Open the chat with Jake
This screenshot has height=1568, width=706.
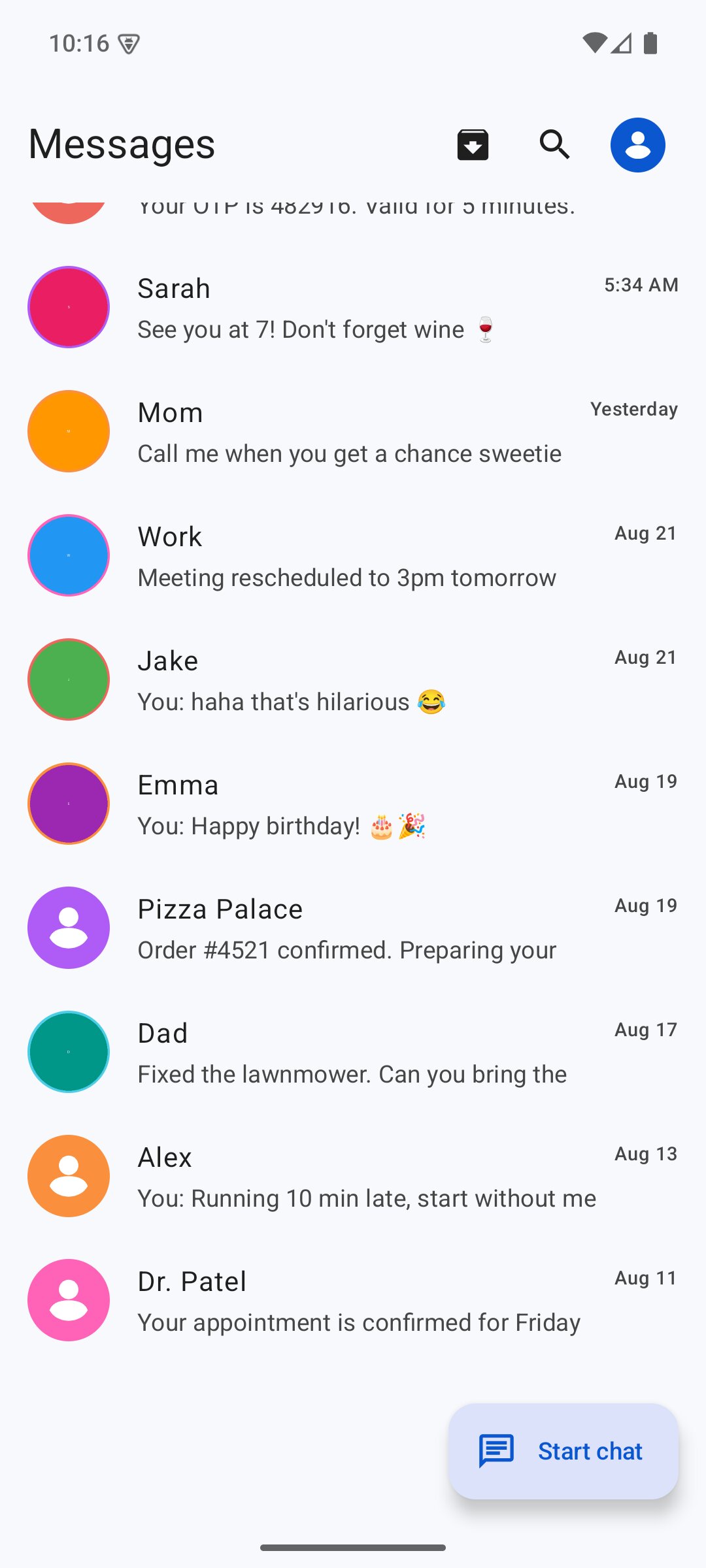tap(353, 679)
